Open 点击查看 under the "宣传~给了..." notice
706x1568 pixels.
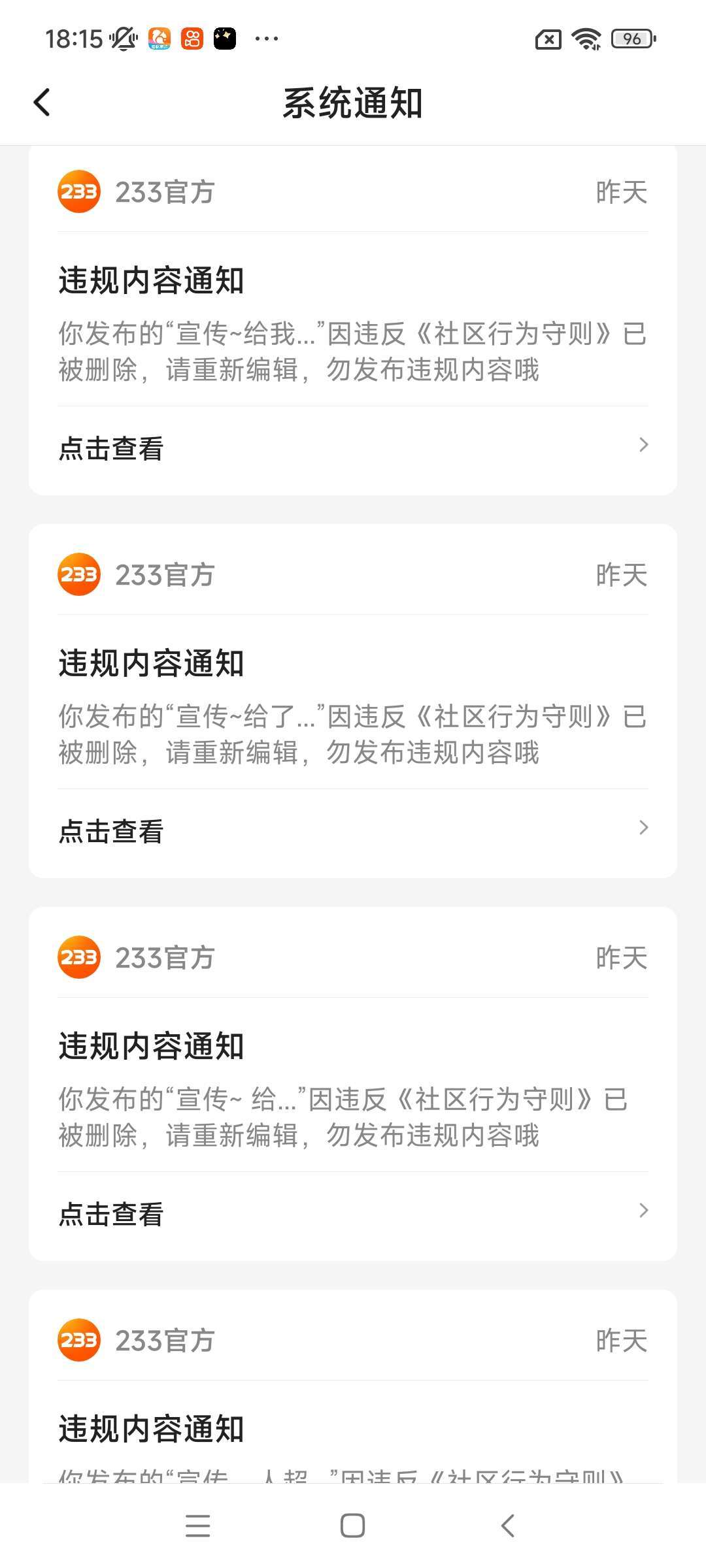point(353,832)
